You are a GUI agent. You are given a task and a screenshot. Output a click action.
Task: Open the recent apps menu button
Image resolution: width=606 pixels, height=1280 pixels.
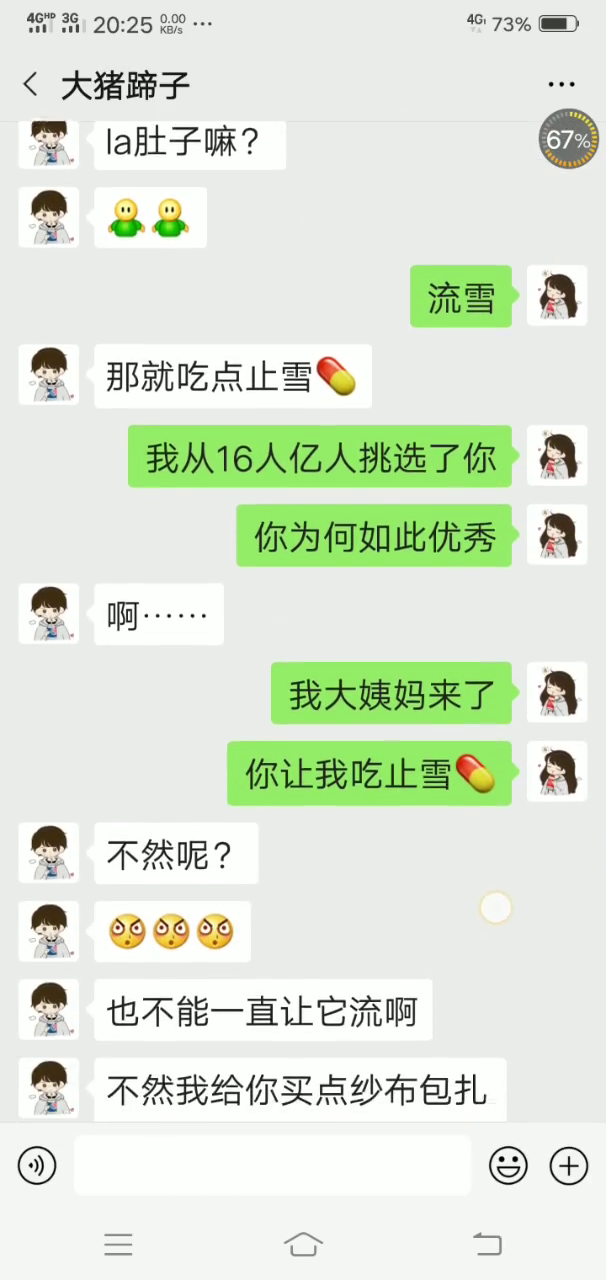pos(118,1244)
